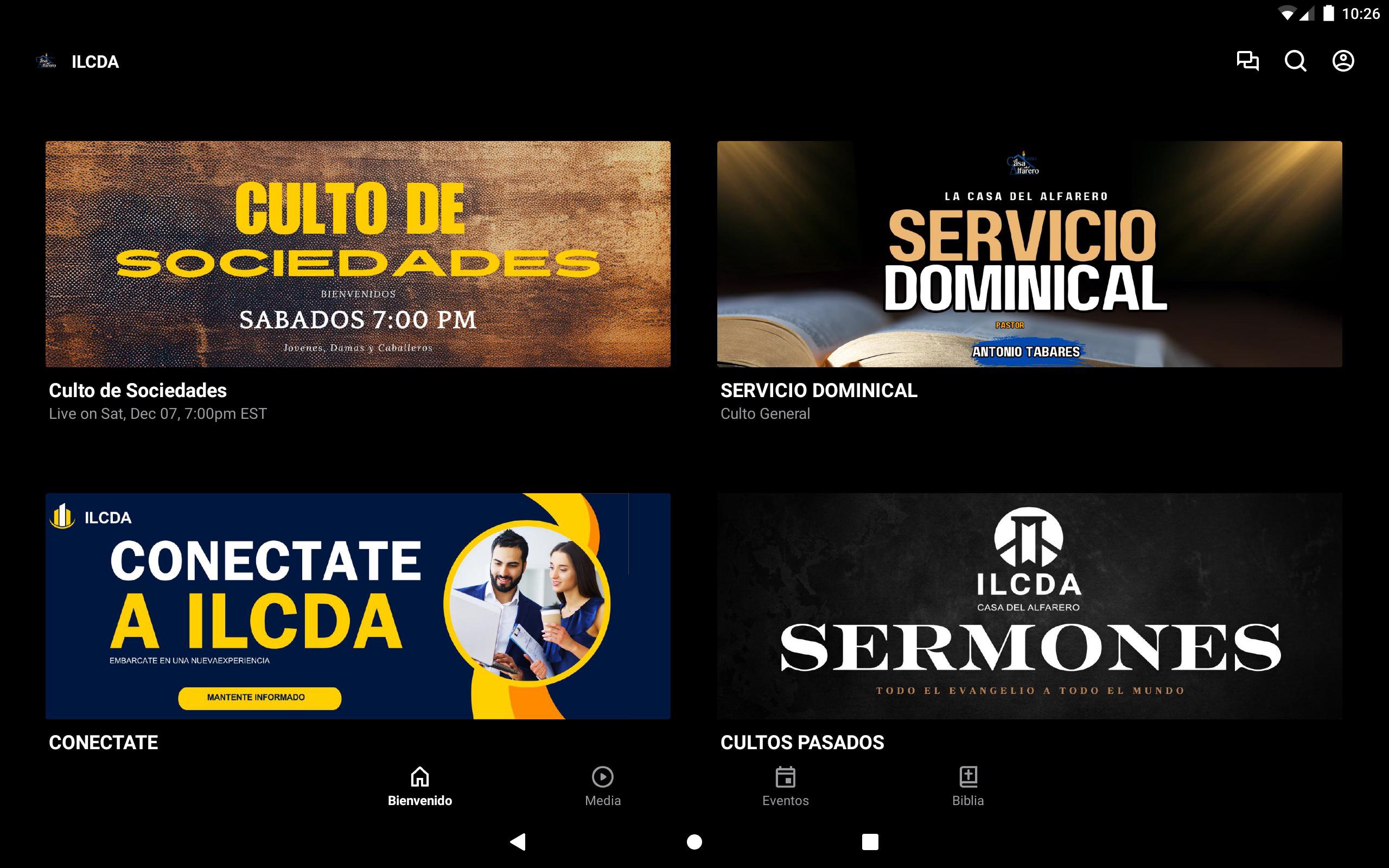Select the Bienvenido tab
The image size is (1389, 868).
click(419, 787)
